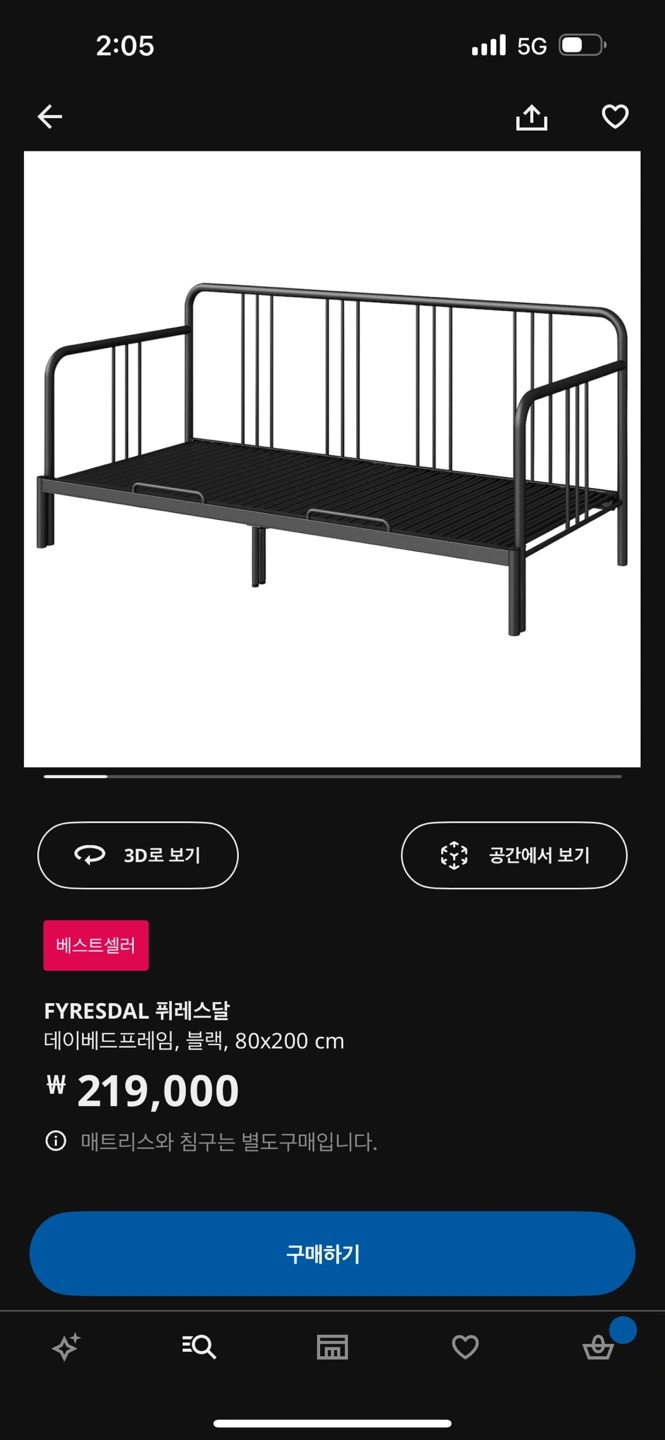Tap the blue 구매하기 button
665x1440 pixels.
332,1254
